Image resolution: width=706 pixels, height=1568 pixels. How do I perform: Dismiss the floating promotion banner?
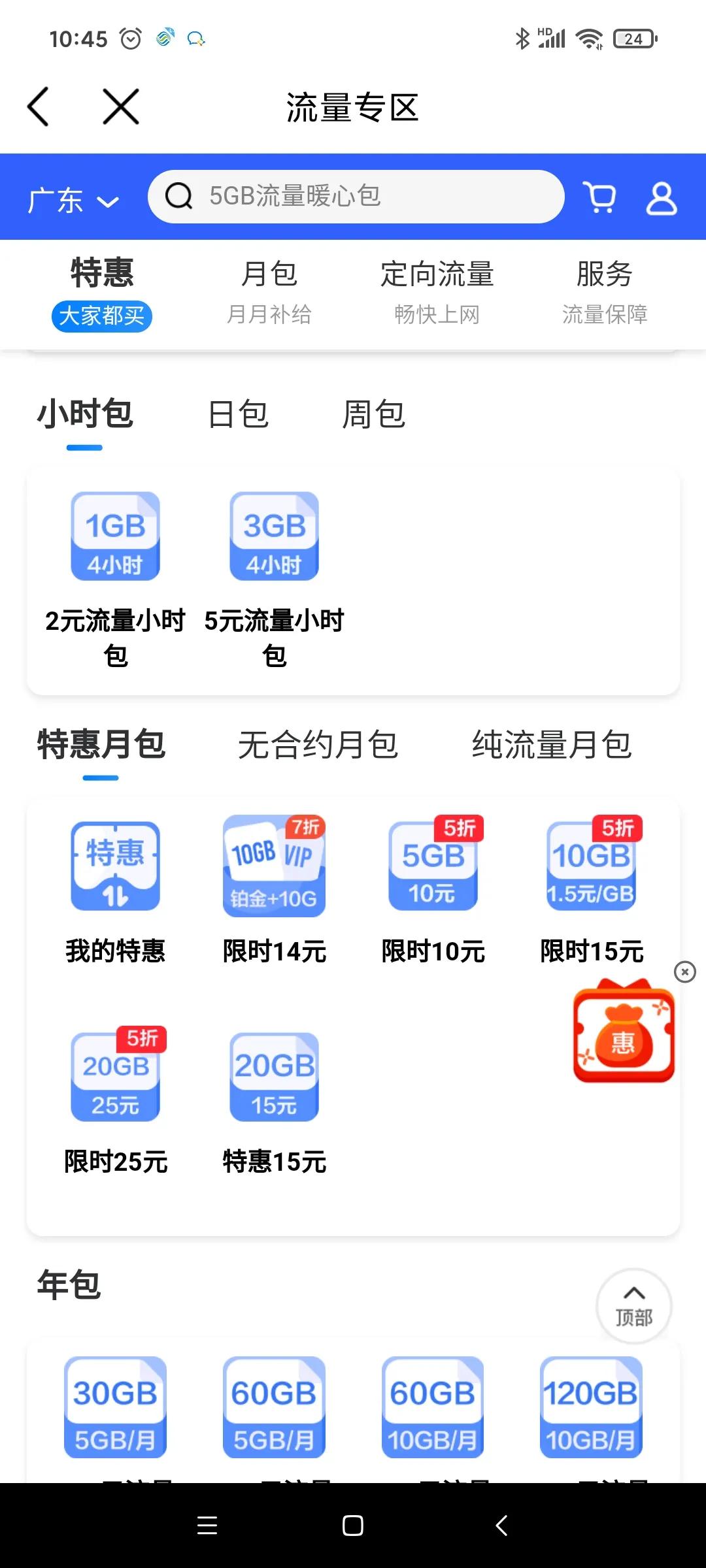point(685,972)
